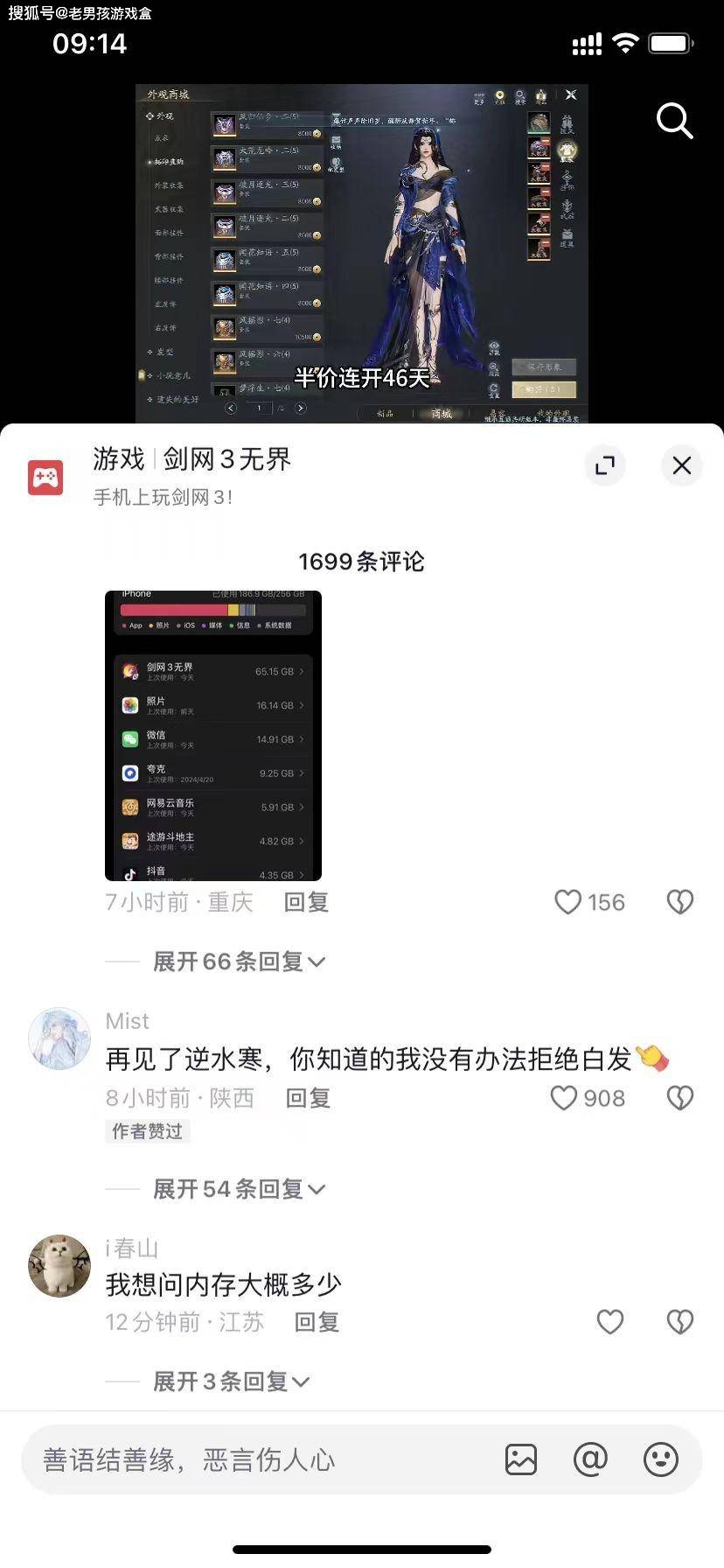This screenshot has width=724, height=1568.
Task: Like i春山's comment
Action: (x=609, y=1321)
